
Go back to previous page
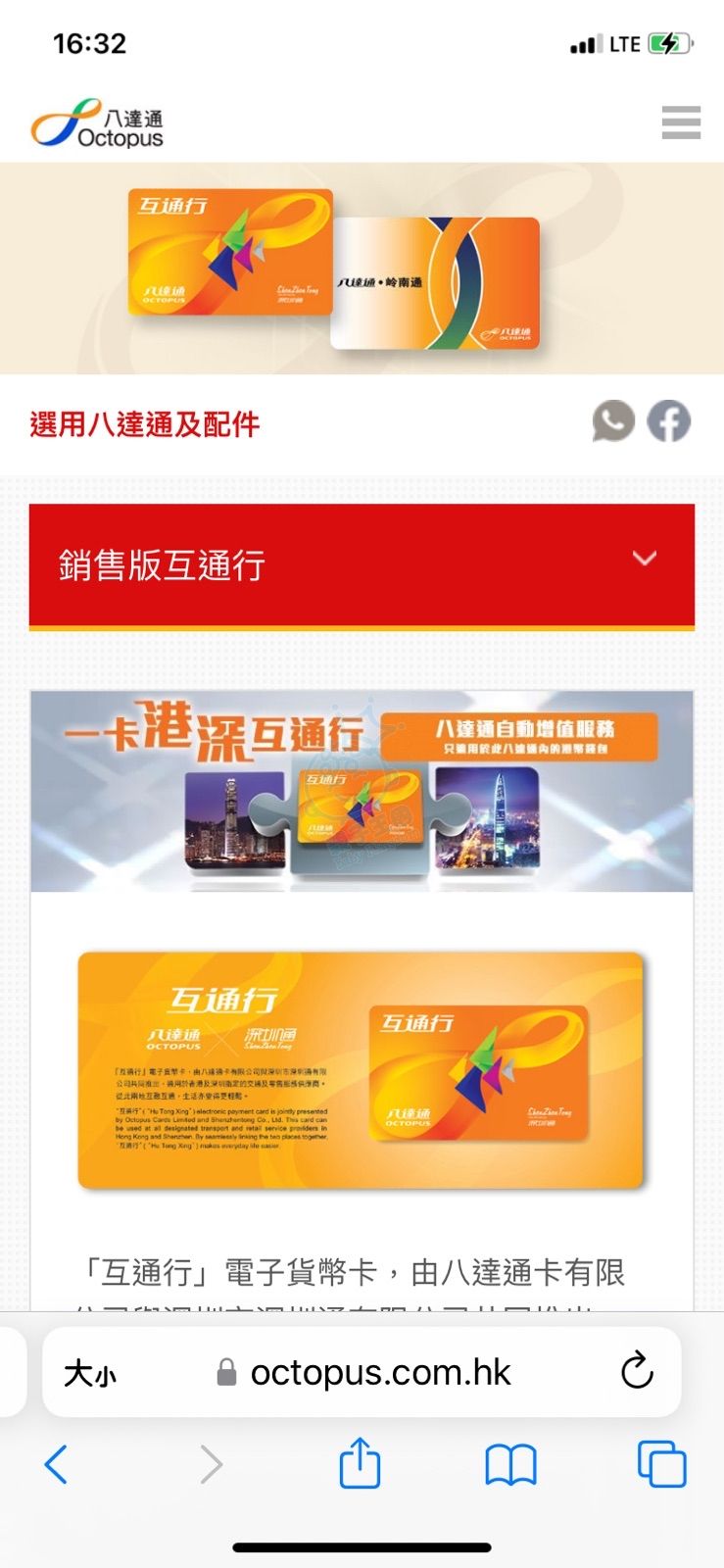(x=57, y=1465)
